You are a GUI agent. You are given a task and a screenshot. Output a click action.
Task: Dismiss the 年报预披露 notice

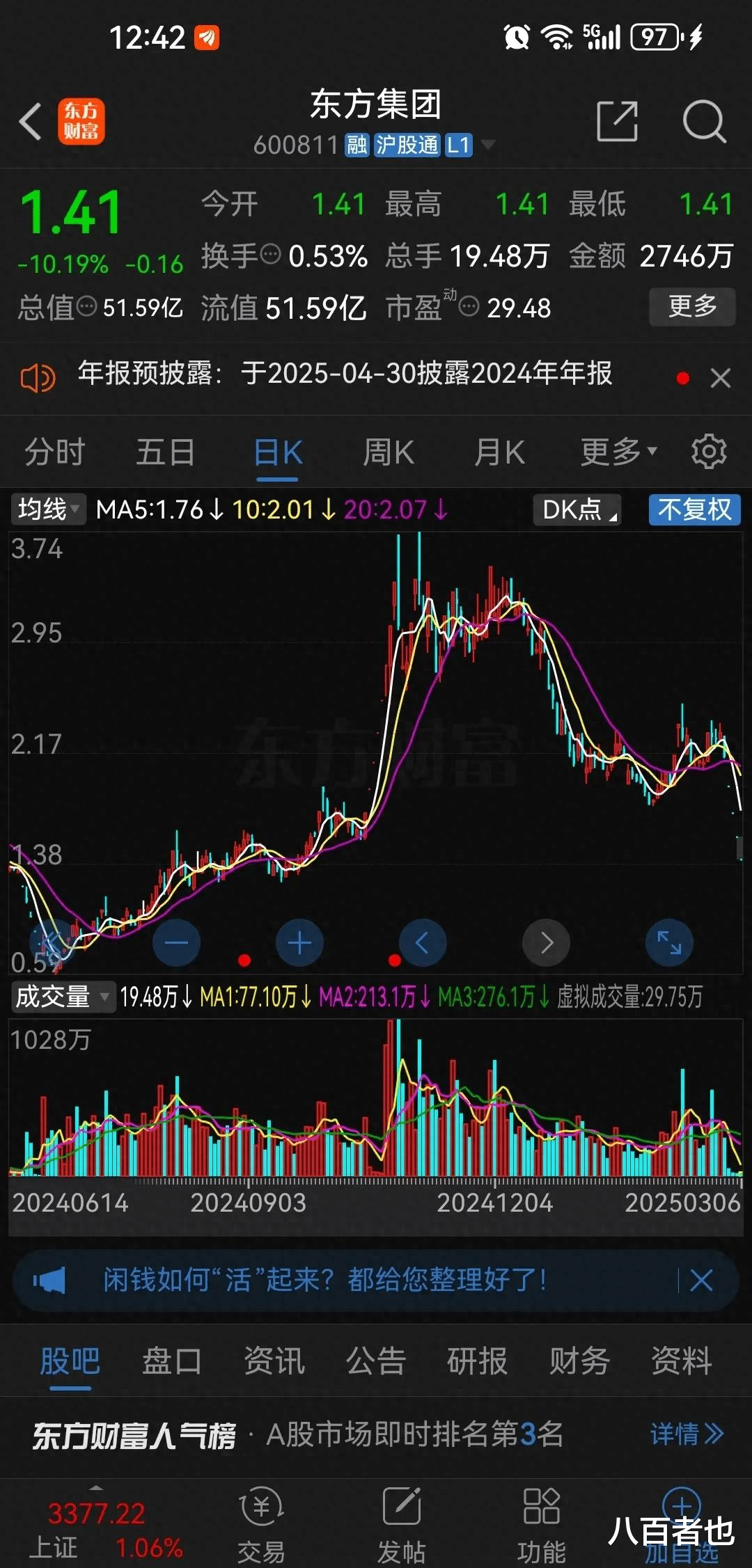pos(721,378)
